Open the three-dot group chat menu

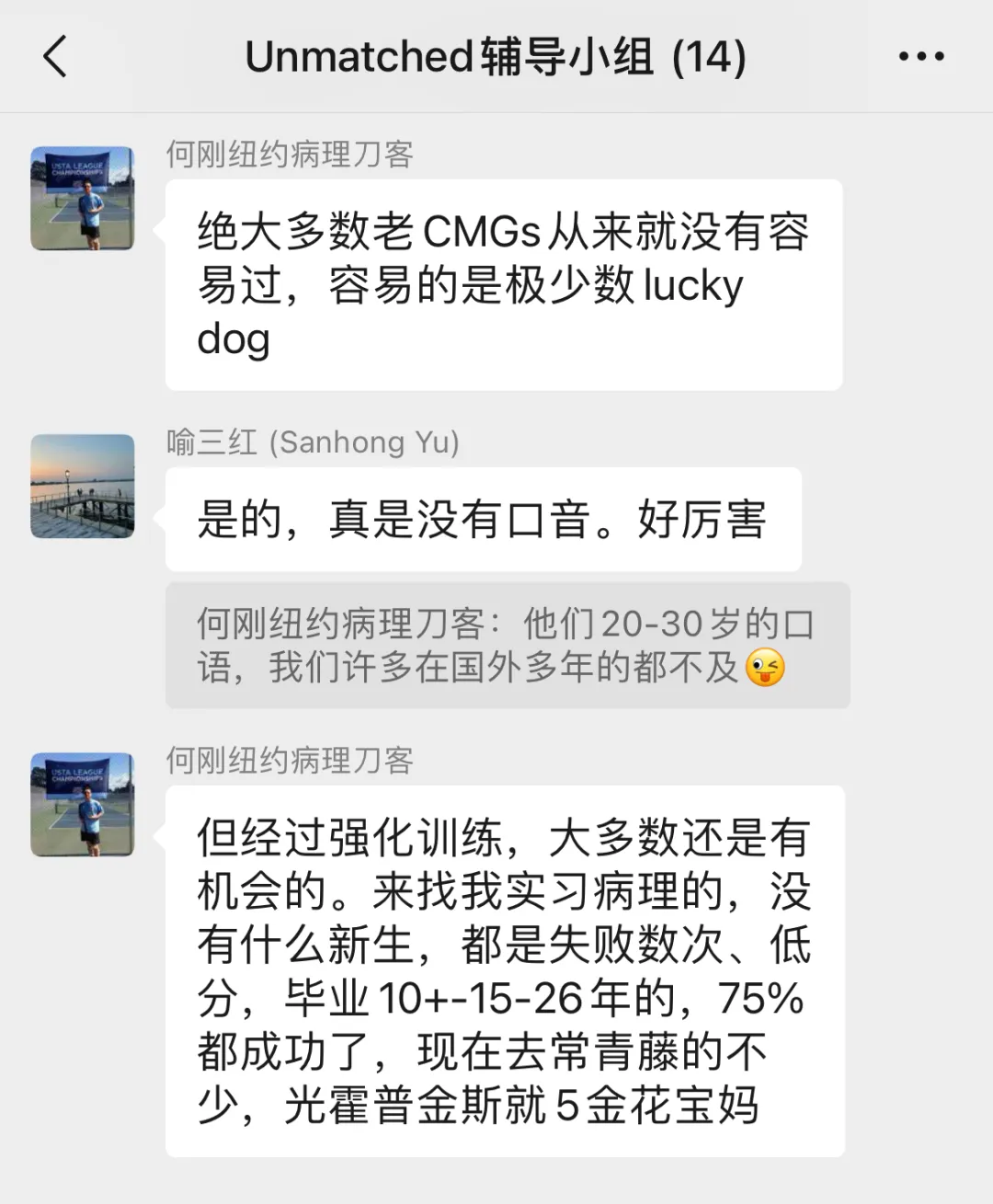(921, 56)
